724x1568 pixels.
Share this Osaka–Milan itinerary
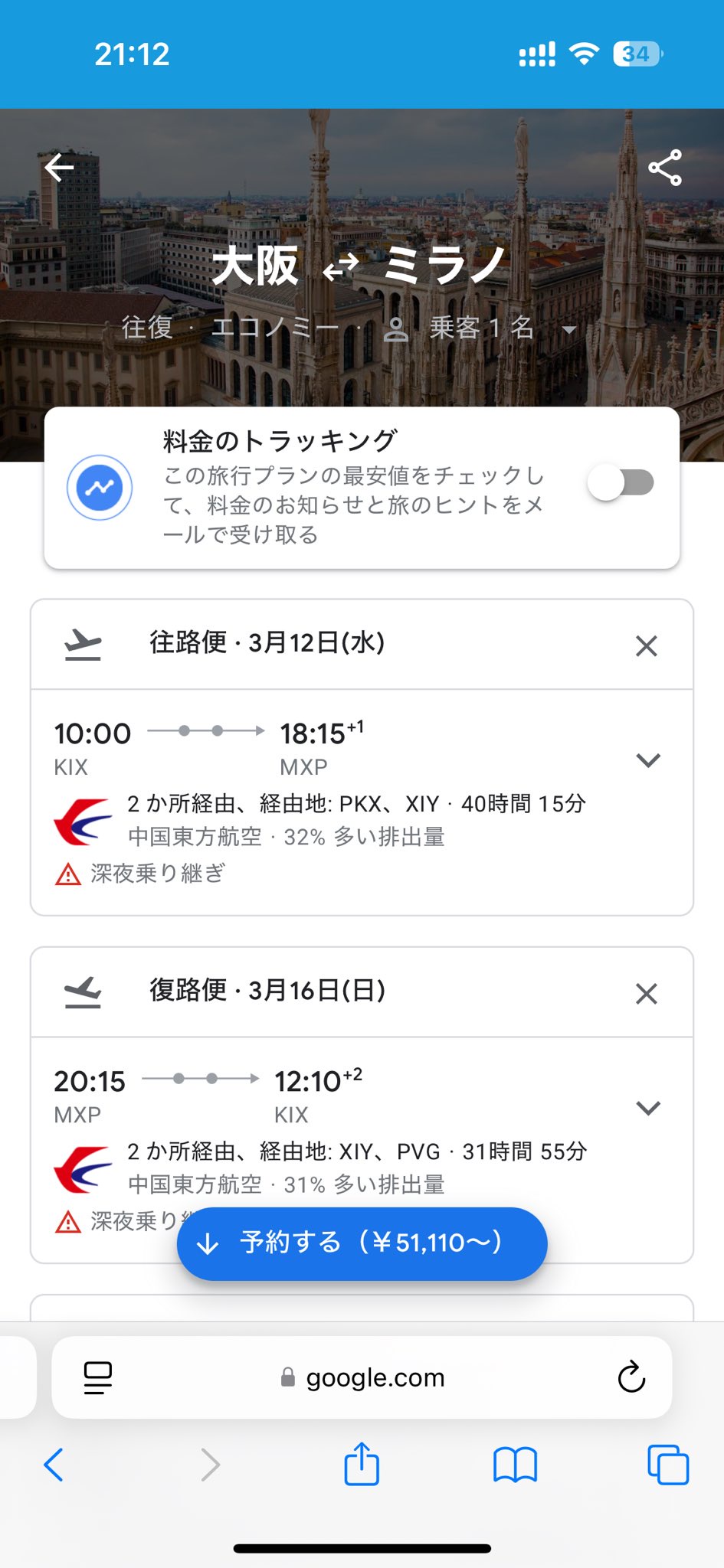664,168
